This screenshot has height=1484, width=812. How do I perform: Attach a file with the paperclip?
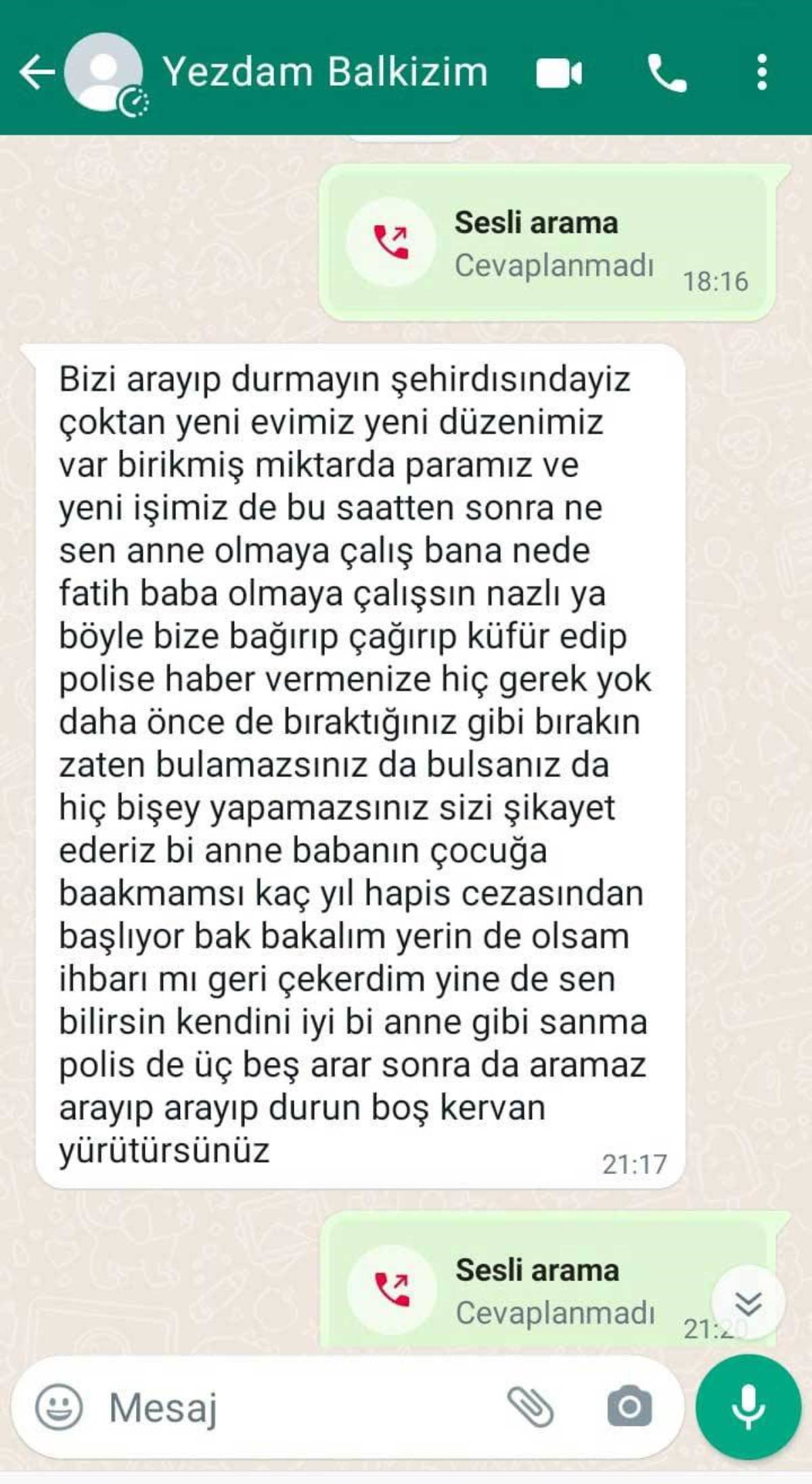coord(531,1407)
